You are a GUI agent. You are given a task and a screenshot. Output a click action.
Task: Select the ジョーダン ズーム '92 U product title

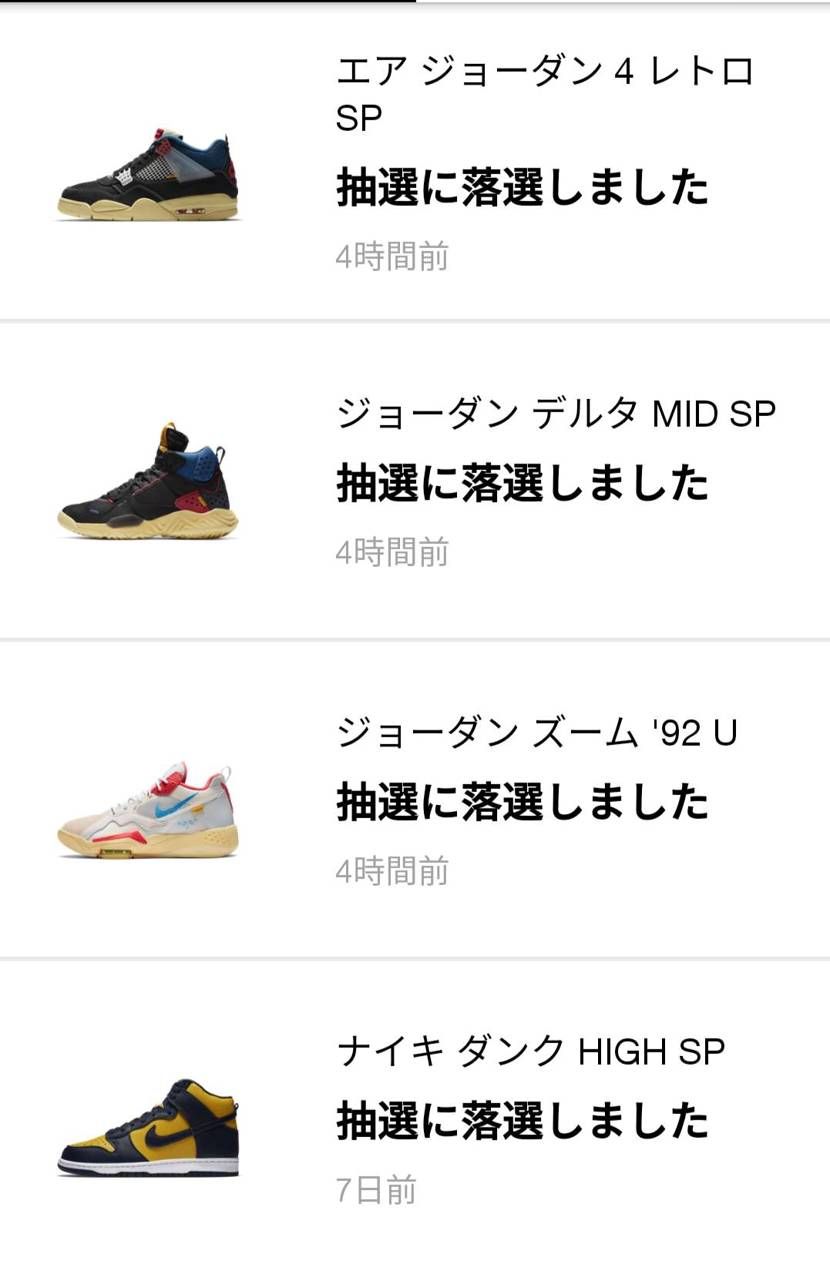[x=535, y=733]
